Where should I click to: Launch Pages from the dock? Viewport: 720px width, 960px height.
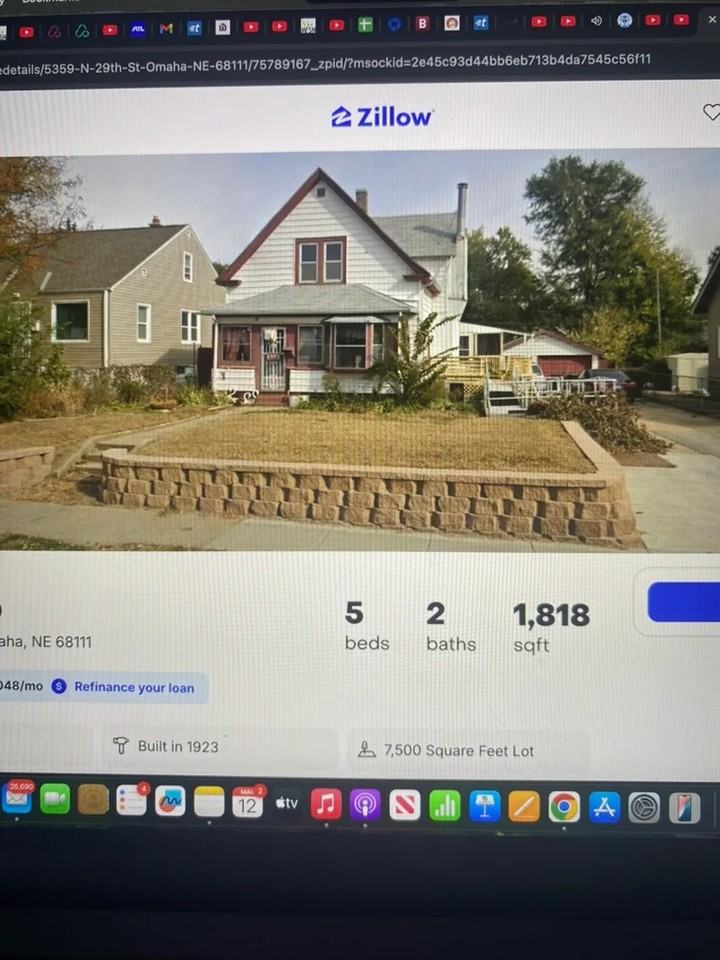(x=524, y=805)
